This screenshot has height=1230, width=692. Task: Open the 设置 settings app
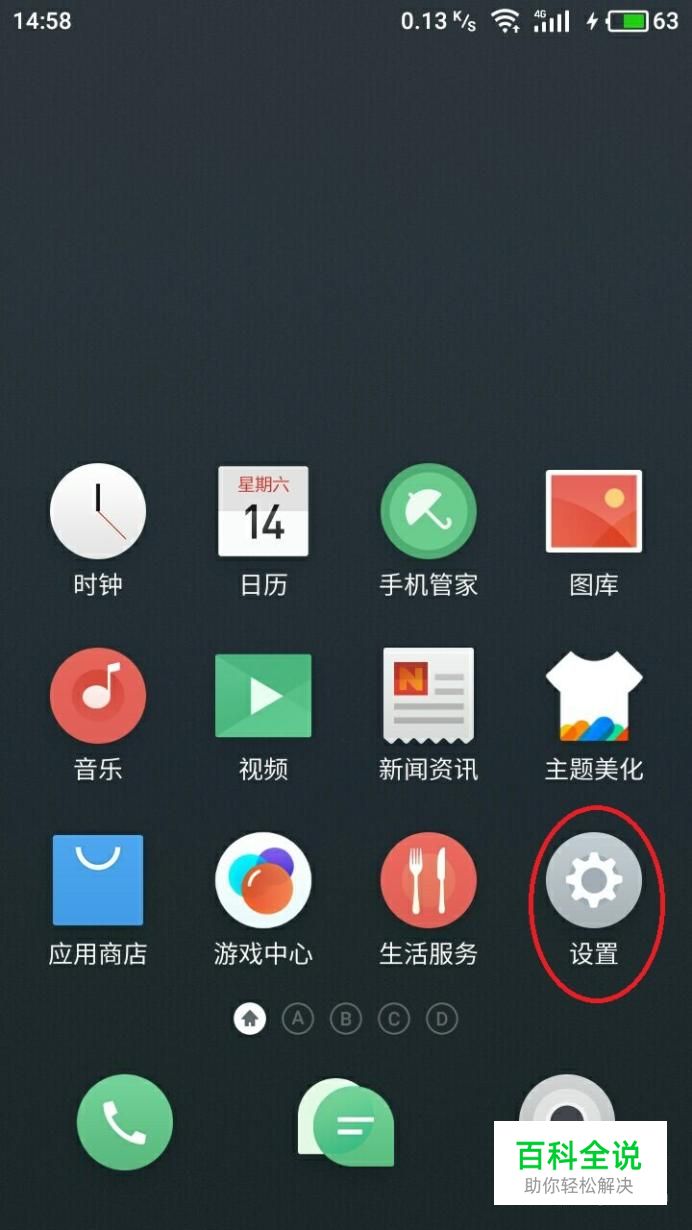594,881
